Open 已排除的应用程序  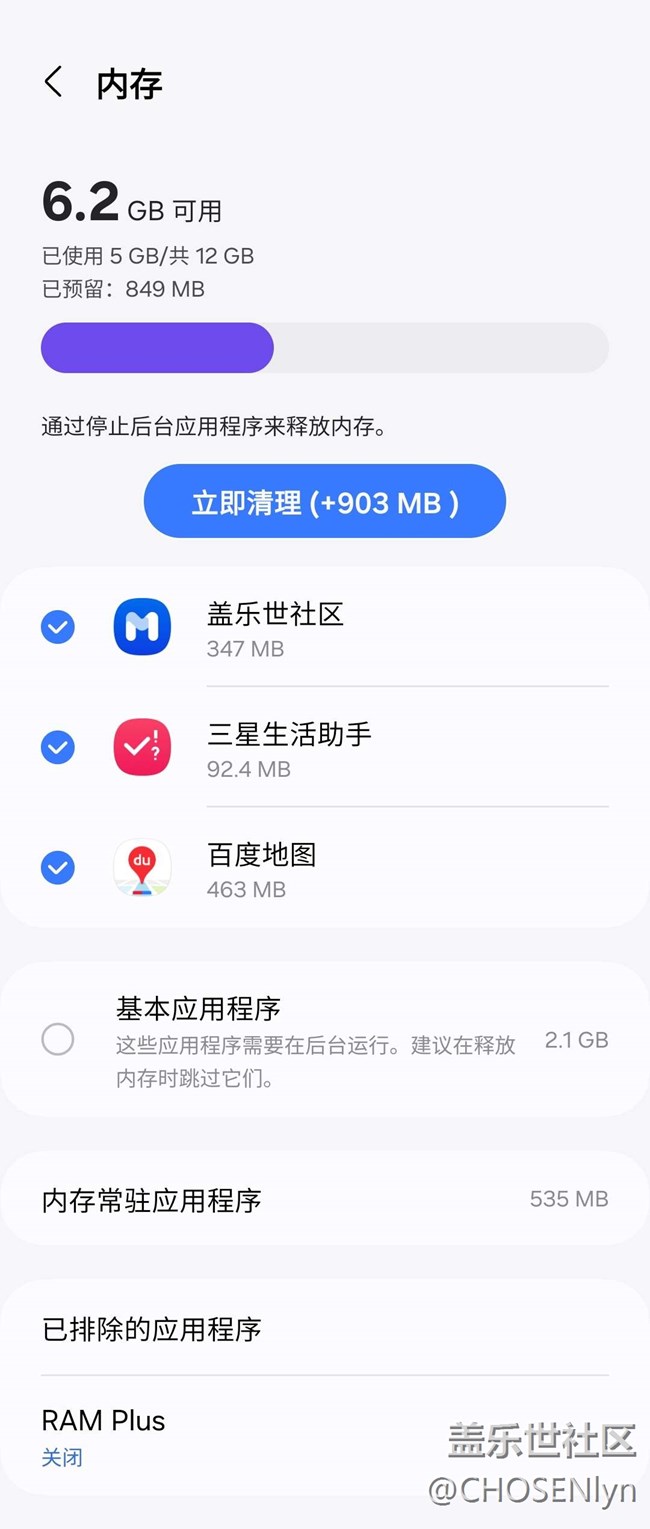pos(325,1330)
